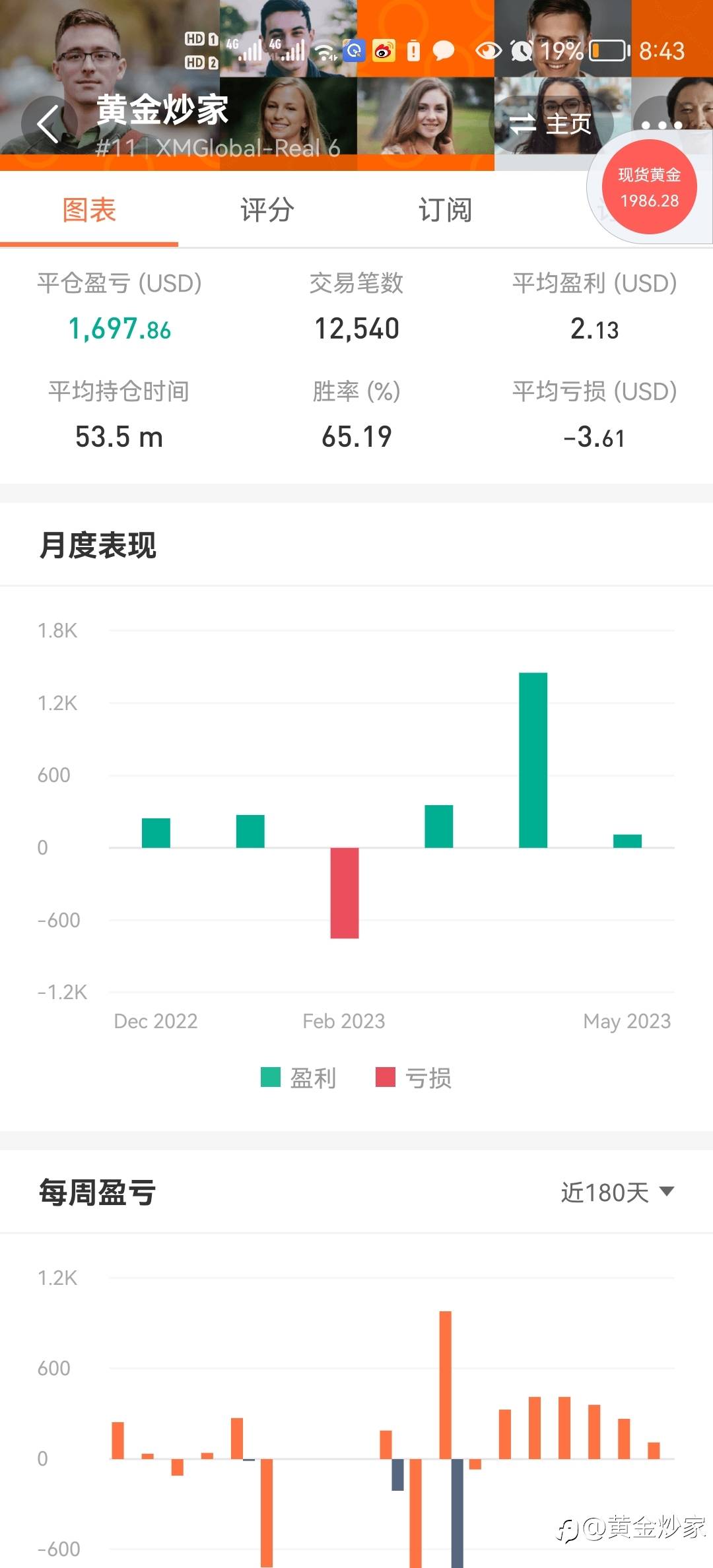Switch to the 订阅 tab
The image size is (713, 1568).
tap(445, 211)
